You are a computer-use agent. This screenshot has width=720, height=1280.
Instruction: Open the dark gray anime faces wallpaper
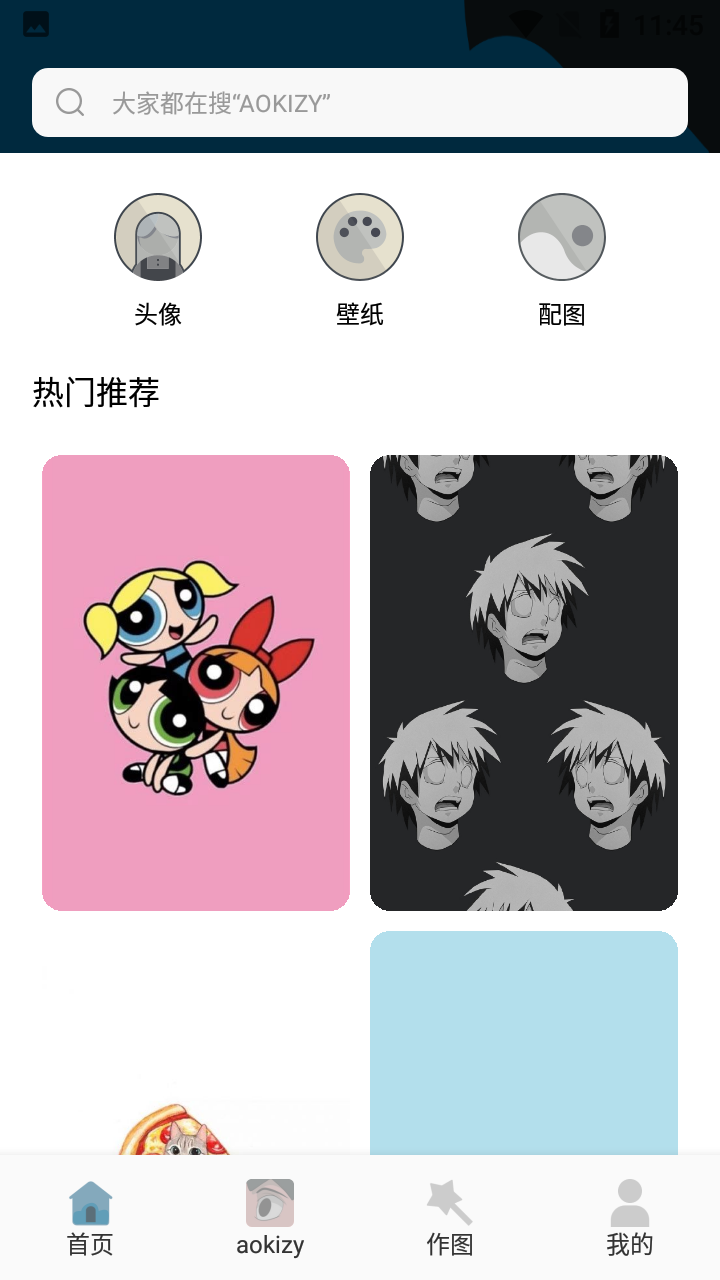click(x=524, y=683)
